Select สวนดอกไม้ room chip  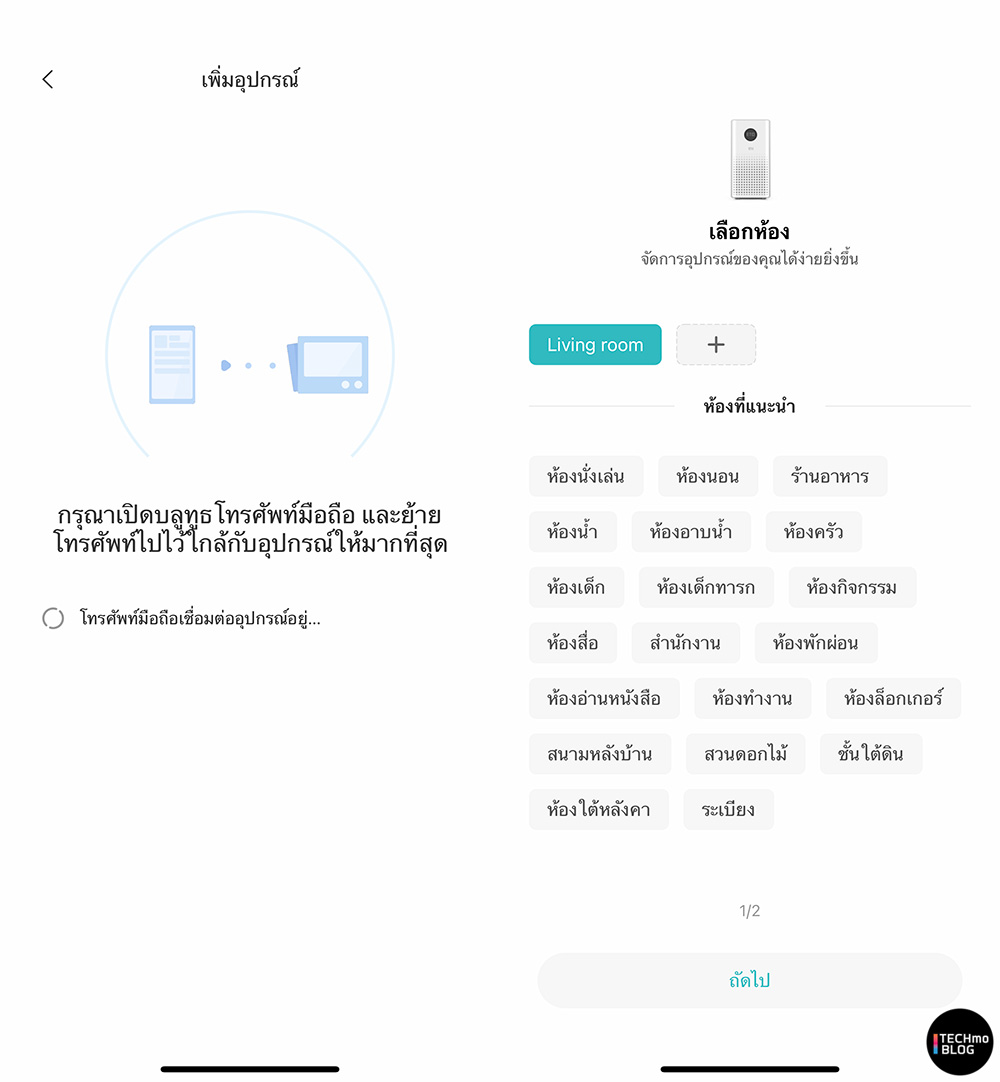click(x=745, y=754)
